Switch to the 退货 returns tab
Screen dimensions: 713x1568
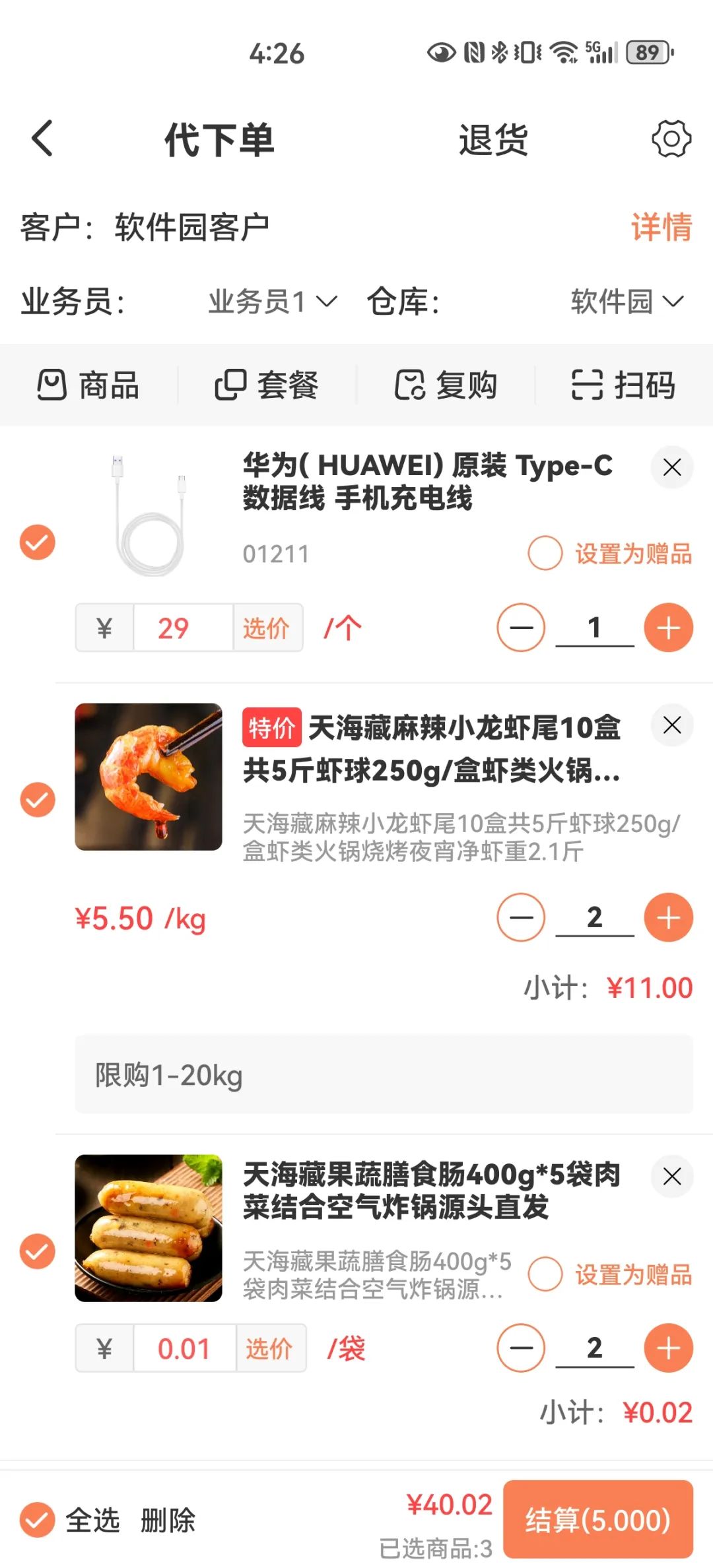[492, 140]
